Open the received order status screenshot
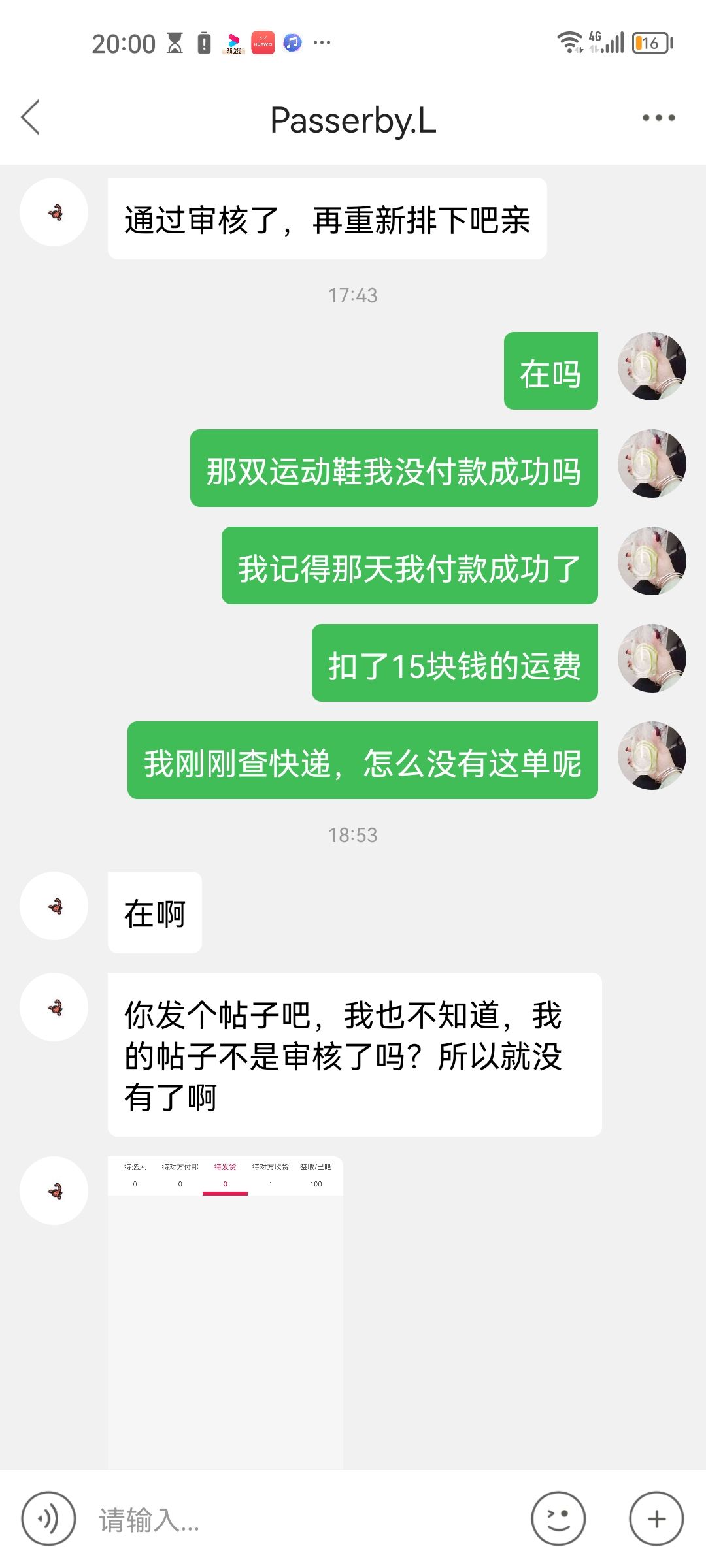Image resolution: width=706 pixels, height=1568 pixels. click(226, 1313)
